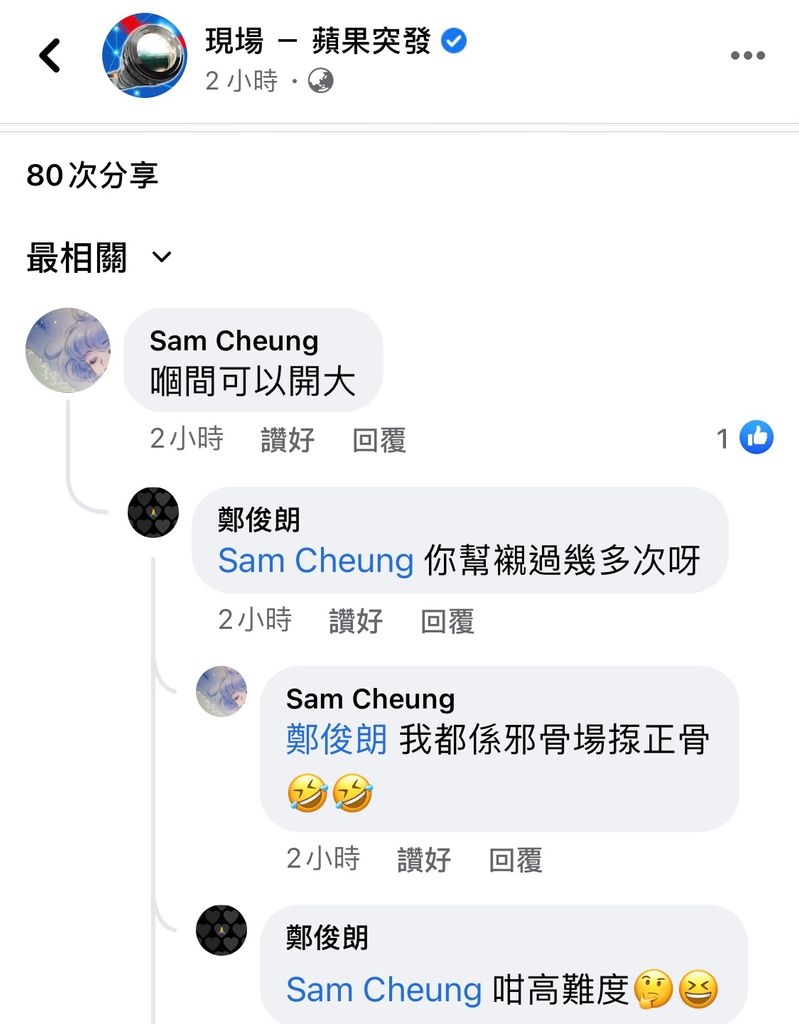Open the 現場 – 蘋果突發 page name
Screen dimensions: 799x1024
click(318, 41)
